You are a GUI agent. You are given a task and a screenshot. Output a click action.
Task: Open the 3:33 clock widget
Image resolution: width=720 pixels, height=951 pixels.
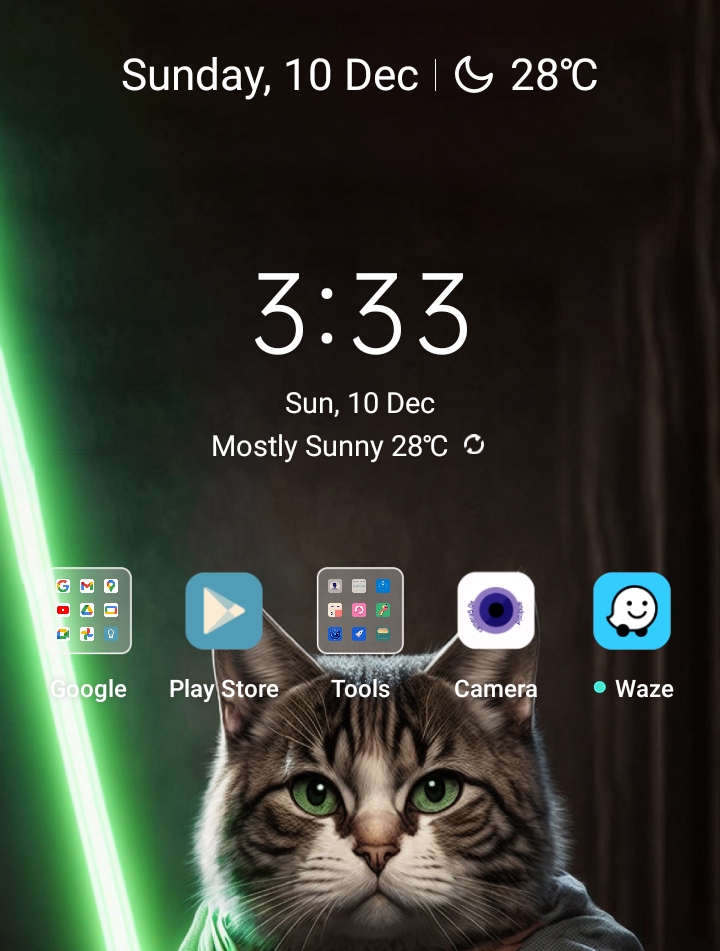coord(360,315)
